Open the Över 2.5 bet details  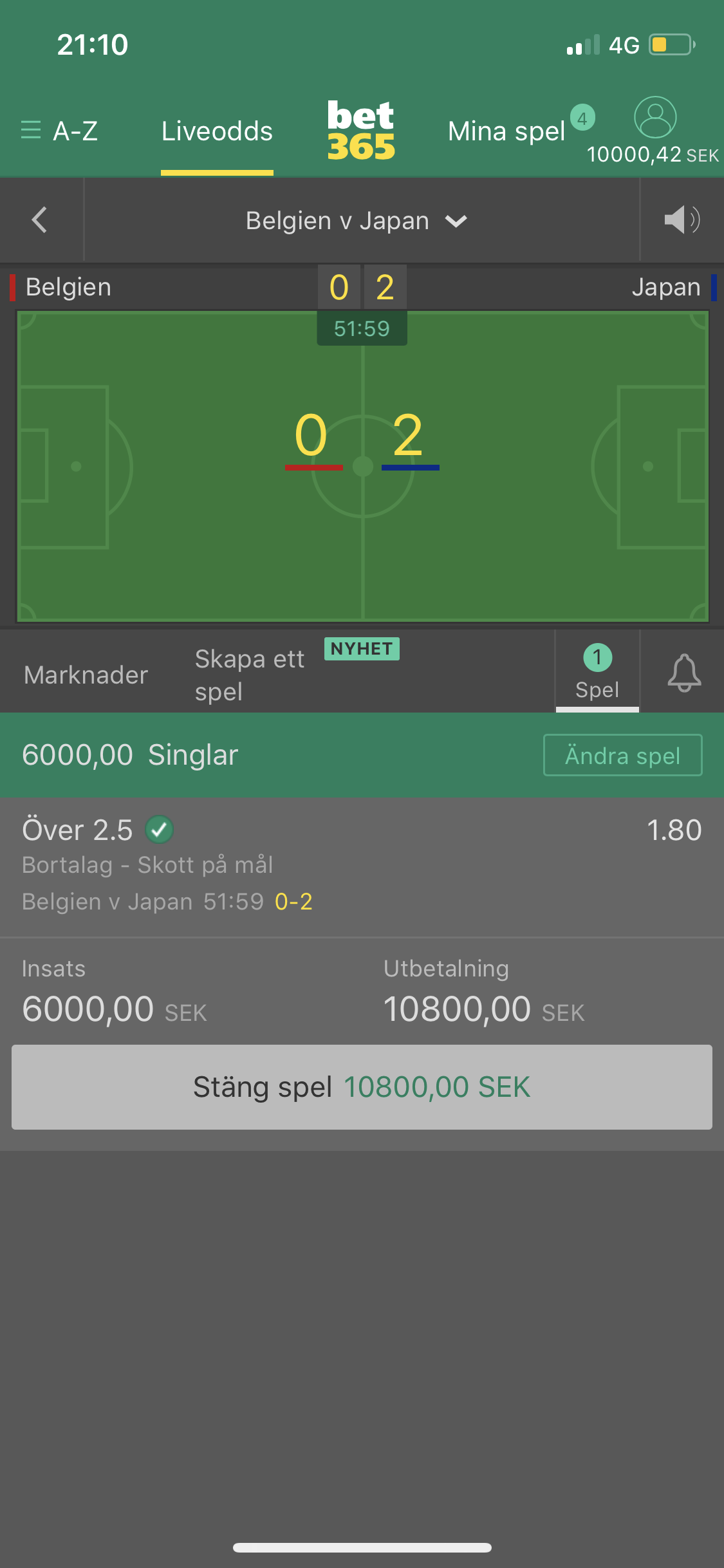click(362, 866)
